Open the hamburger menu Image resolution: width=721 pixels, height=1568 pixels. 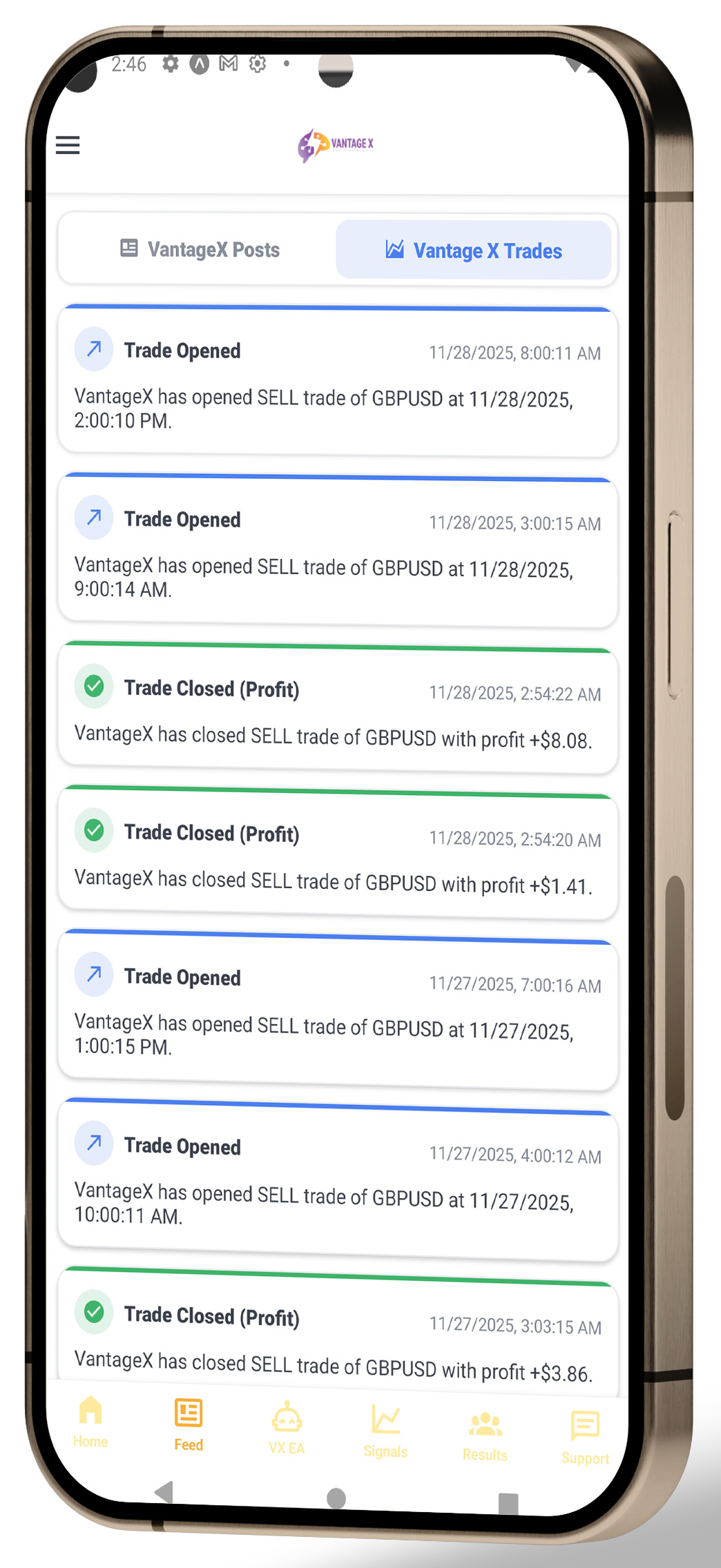click(x=67, y=146)
